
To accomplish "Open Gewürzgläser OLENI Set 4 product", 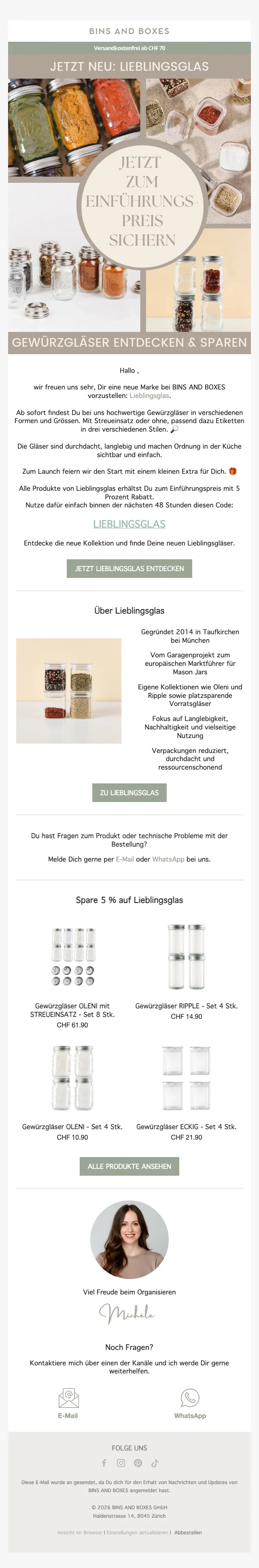I will 72,1078.
